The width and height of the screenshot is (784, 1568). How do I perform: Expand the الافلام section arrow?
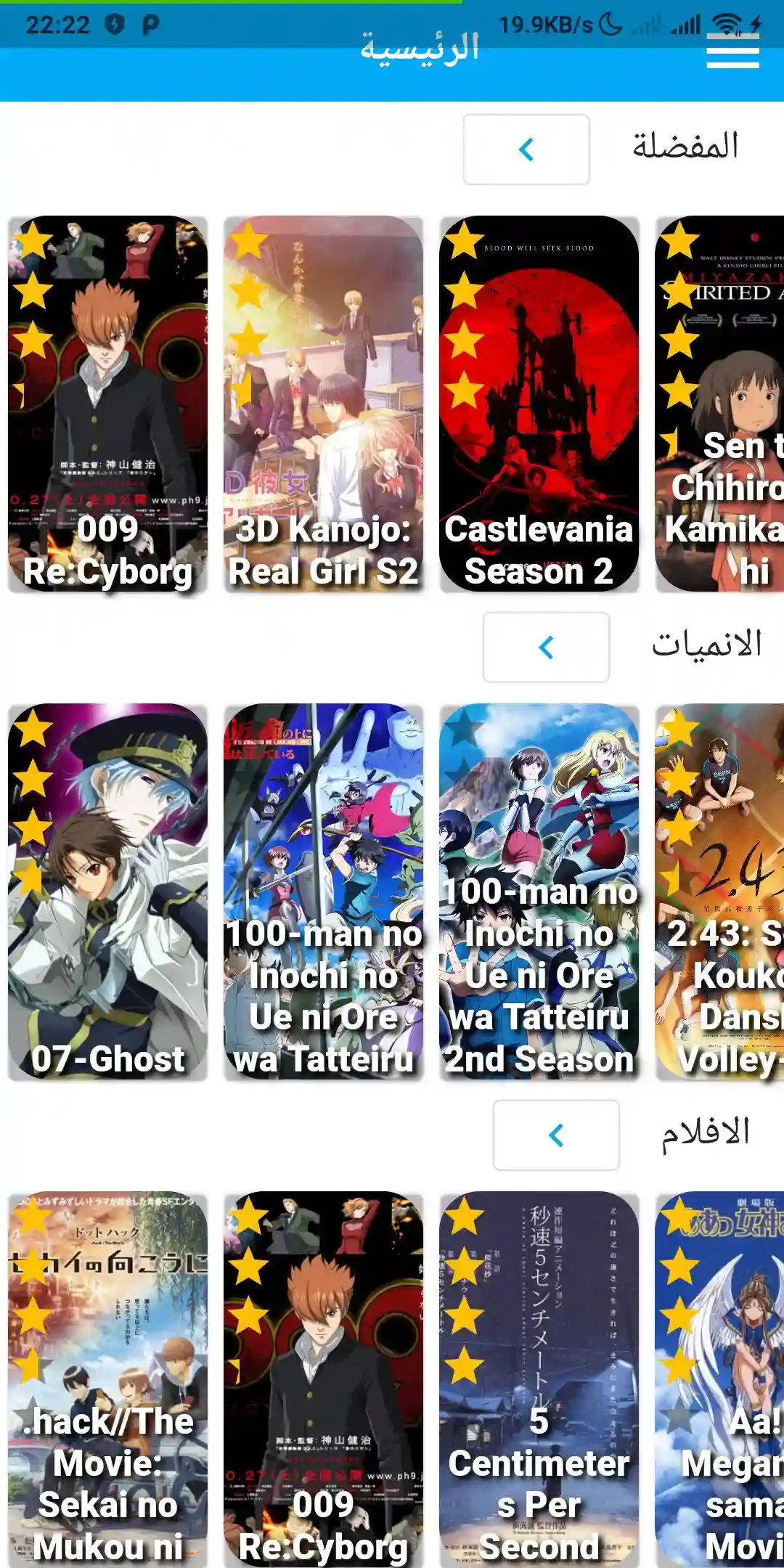coord(556,1135)
